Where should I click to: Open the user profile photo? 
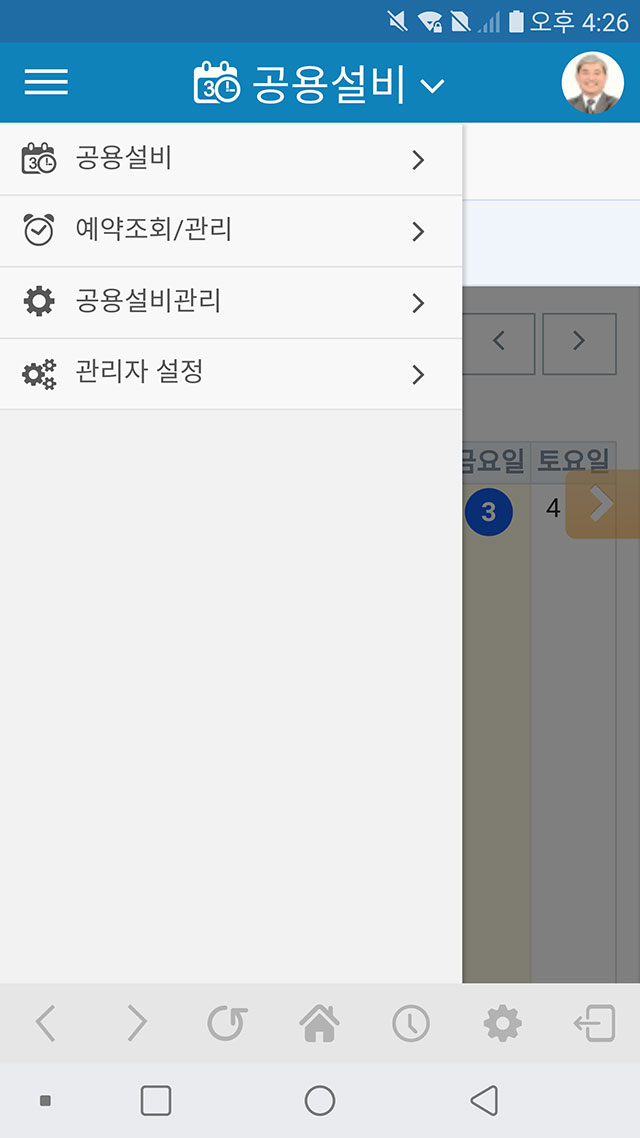click(x=592, y=83)
